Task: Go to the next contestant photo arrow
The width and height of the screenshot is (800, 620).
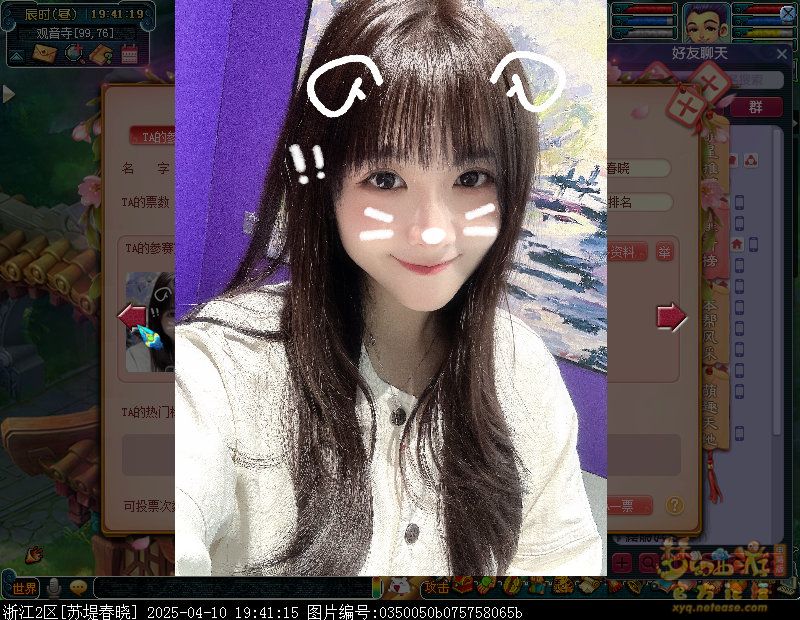Action: click(671, 318)
